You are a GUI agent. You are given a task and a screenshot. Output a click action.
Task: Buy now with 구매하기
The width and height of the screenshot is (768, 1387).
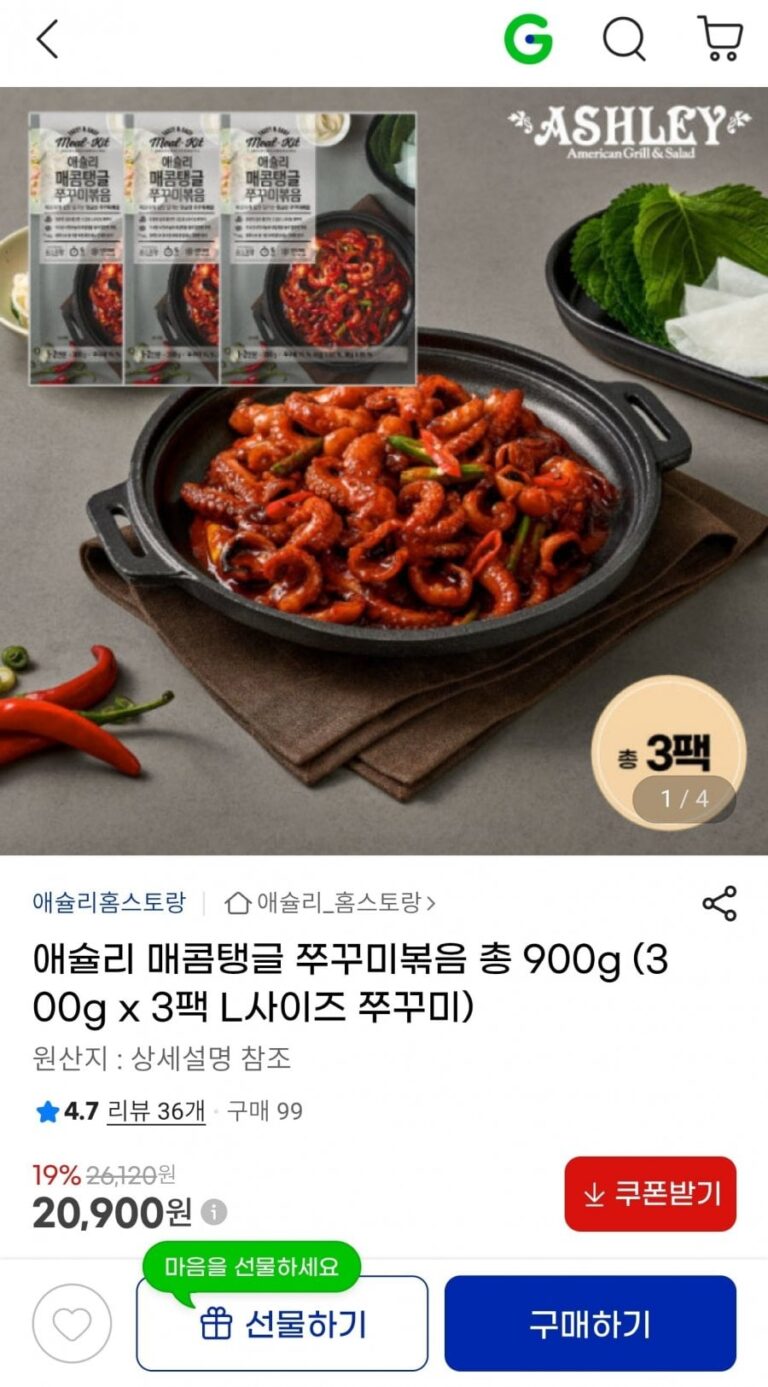(590, 1324)
